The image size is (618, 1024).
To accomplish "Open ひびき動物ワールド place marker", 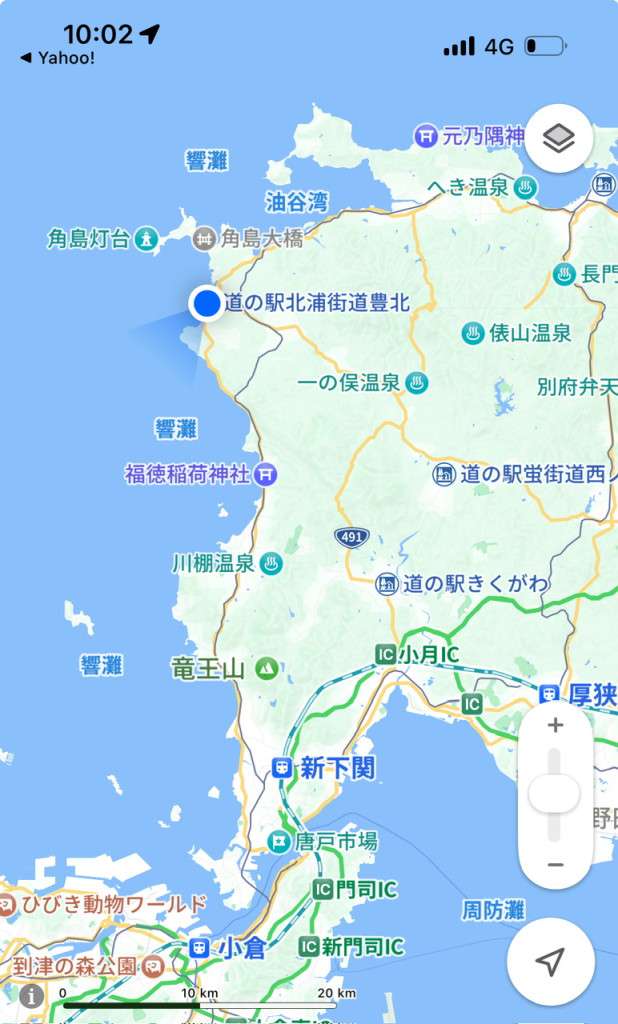I will point(8,905).
